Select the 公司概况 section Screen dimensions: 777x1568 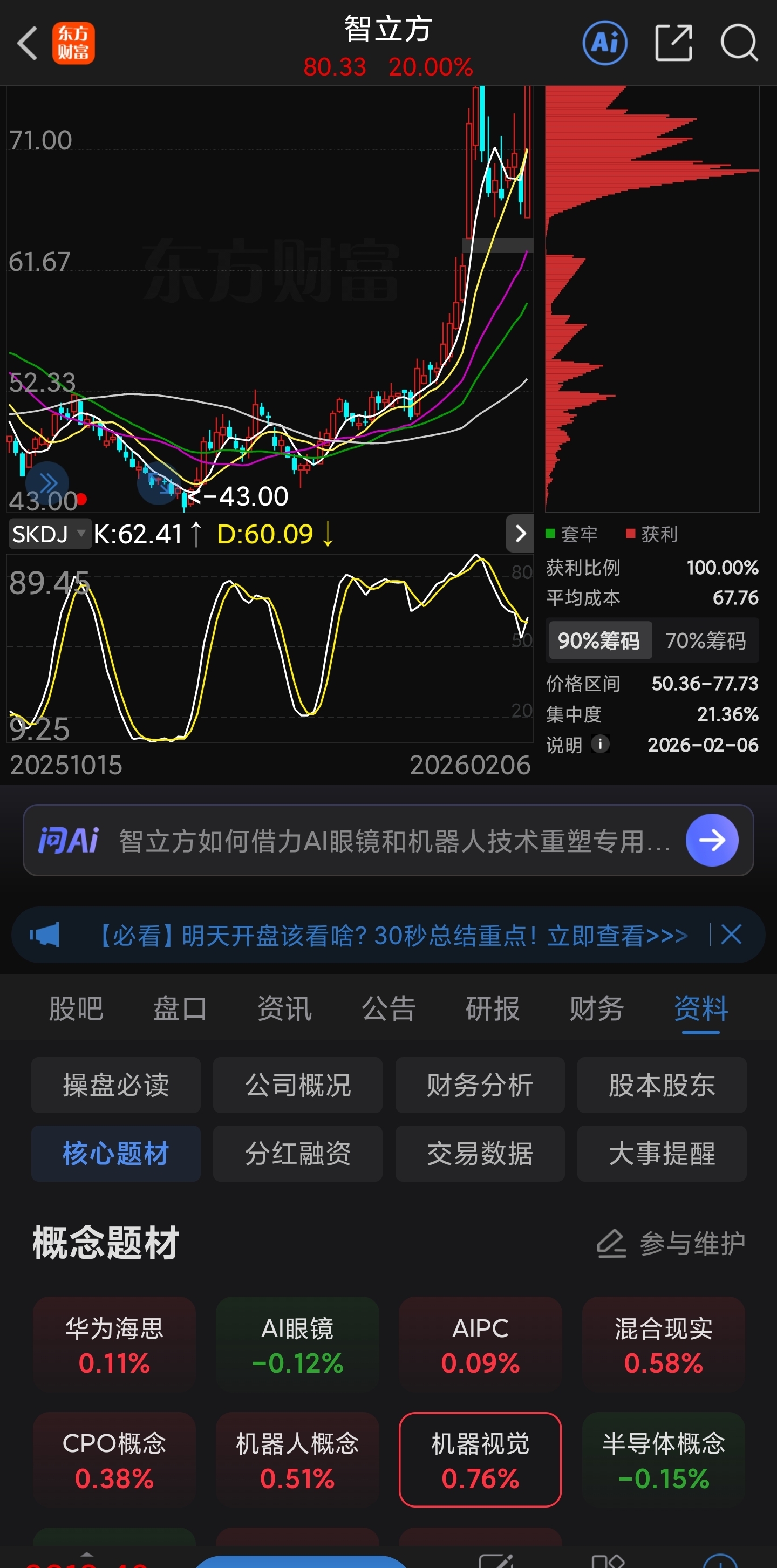point(298,1085)
